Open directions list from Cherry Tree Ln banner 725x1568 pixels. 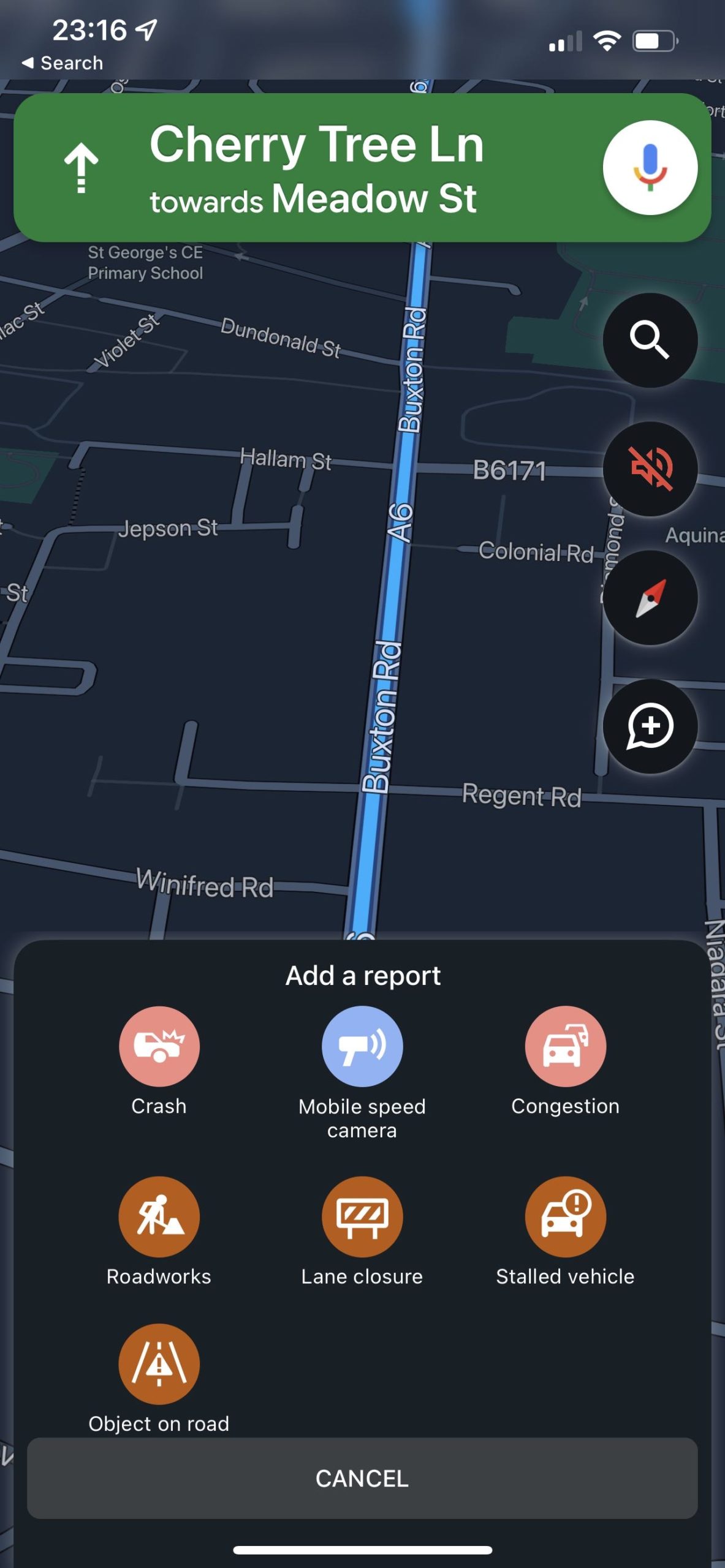coord(306,167)
